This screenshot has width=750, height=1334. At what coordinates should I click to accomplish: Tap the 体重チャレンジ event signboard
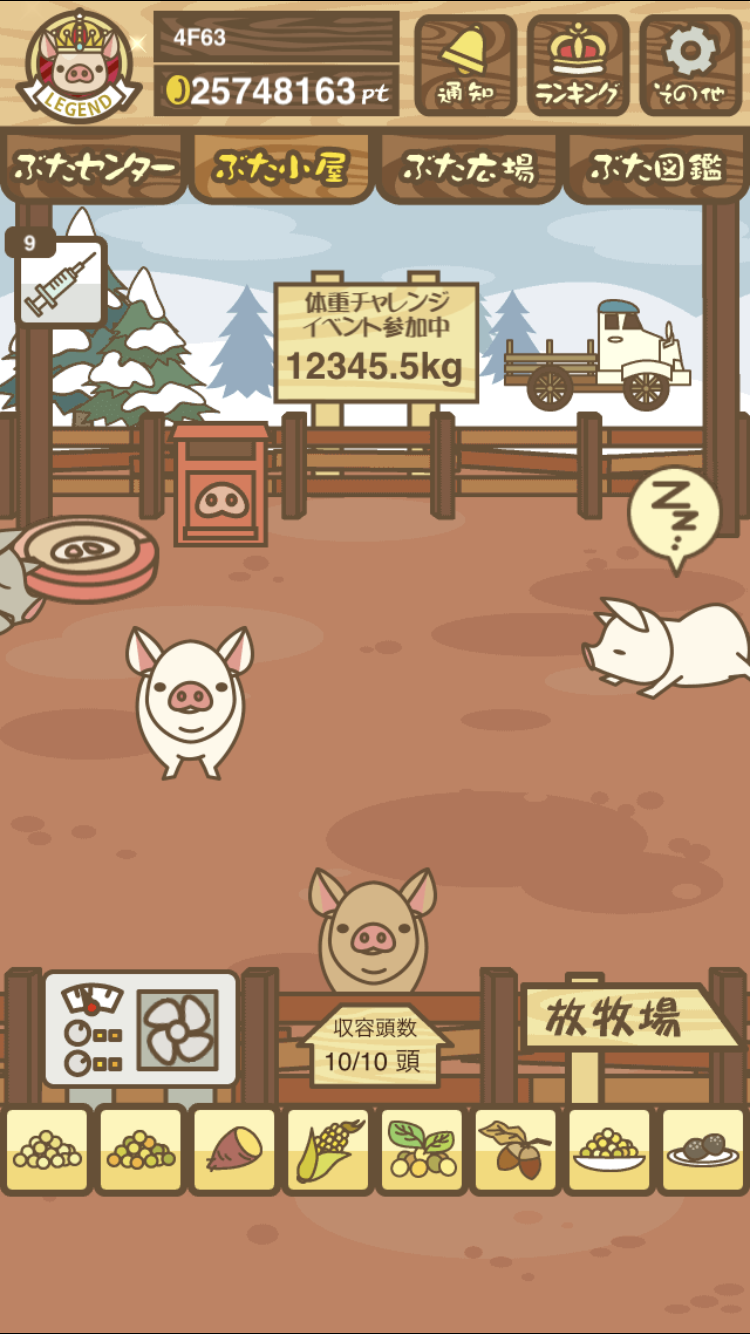pos(376,342)
